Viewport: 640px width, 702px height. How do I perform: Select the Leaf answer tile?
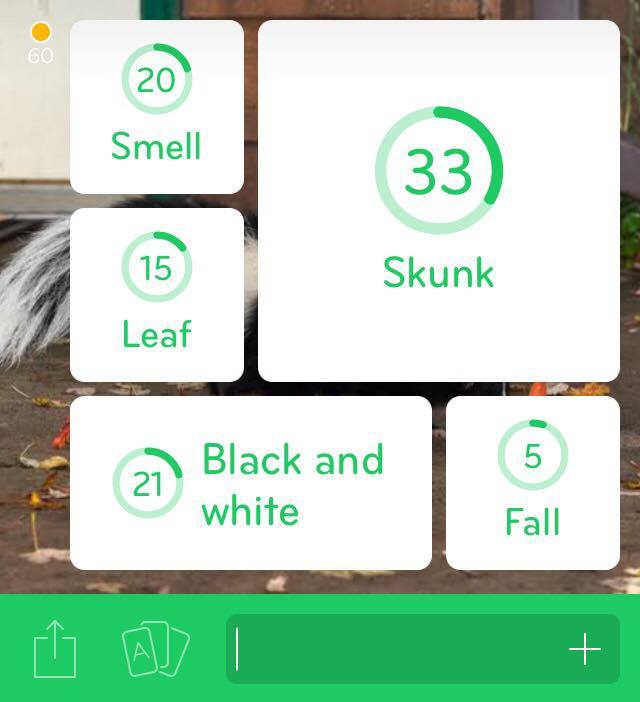point(156,294)
